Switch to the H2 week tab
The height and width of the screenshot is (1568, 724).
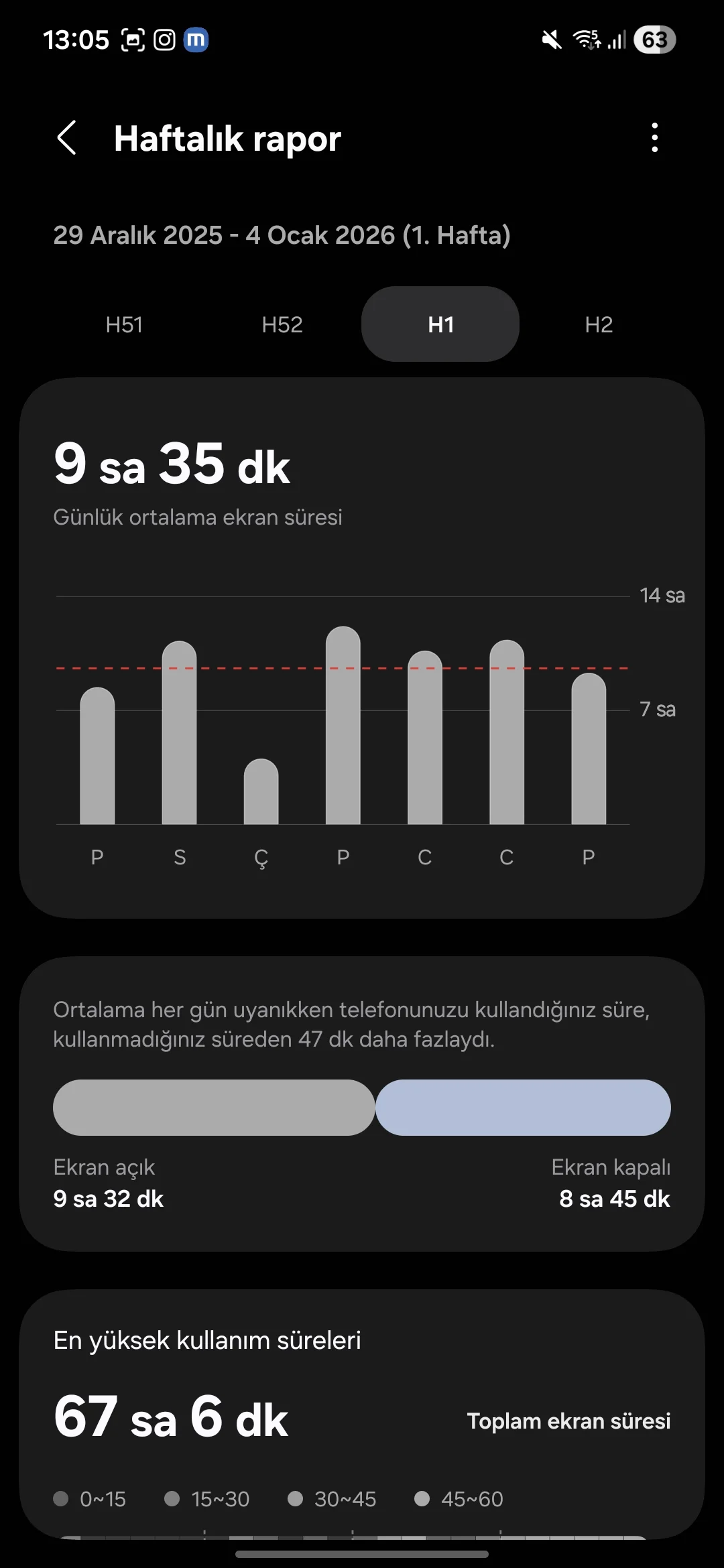click(599, 325)
